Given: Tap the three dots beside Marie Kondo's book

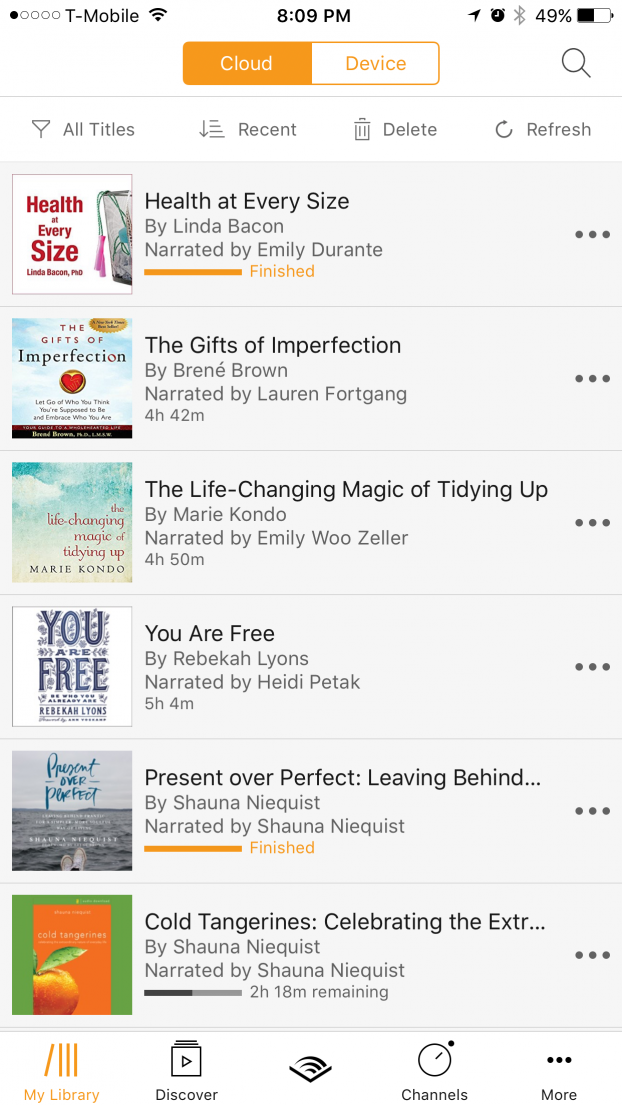Looking at the screenshot, I should (x=592, y=523).
